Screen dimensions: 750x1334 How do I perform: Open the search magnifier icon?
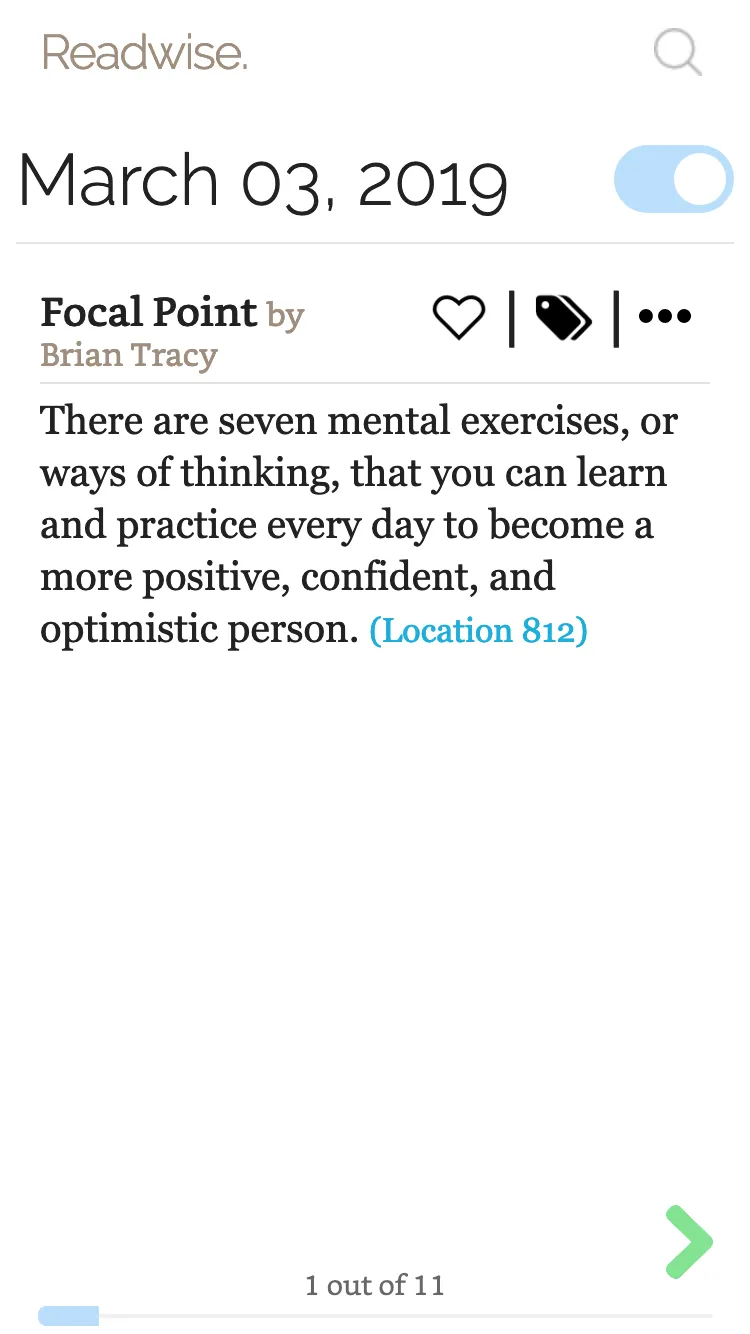pos(677,52)
